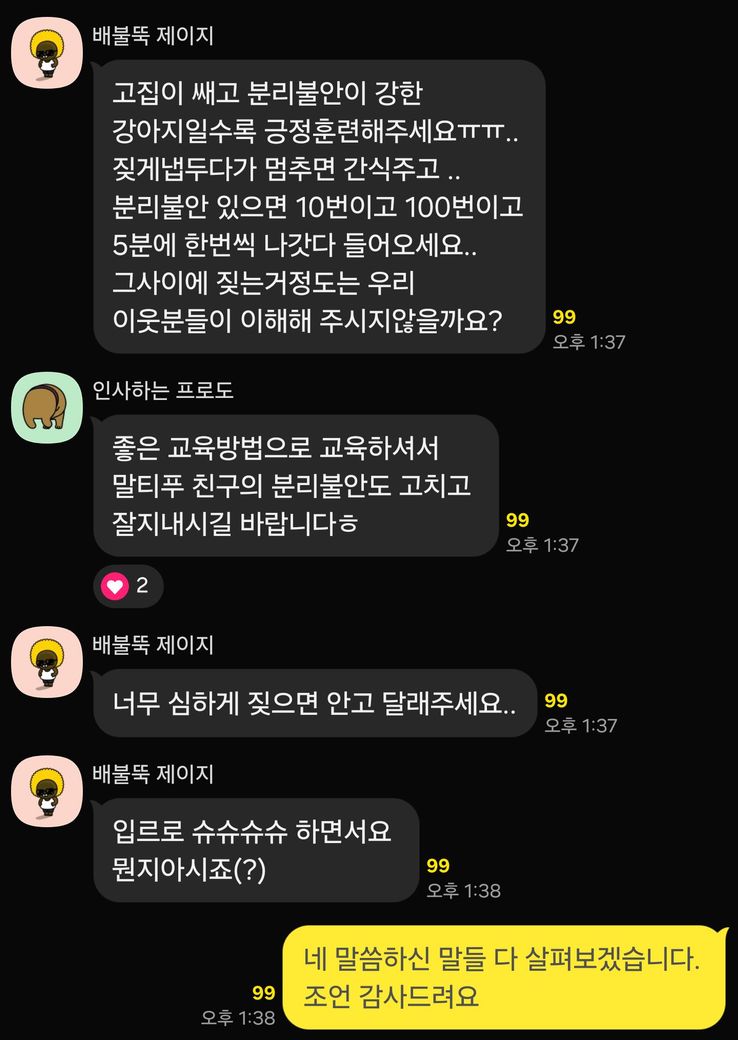738x1040 pixels.
Task: View 배불뚝 제이지's profile beside 입르로 슈슈슈슈 message
Action: [46, 790]
